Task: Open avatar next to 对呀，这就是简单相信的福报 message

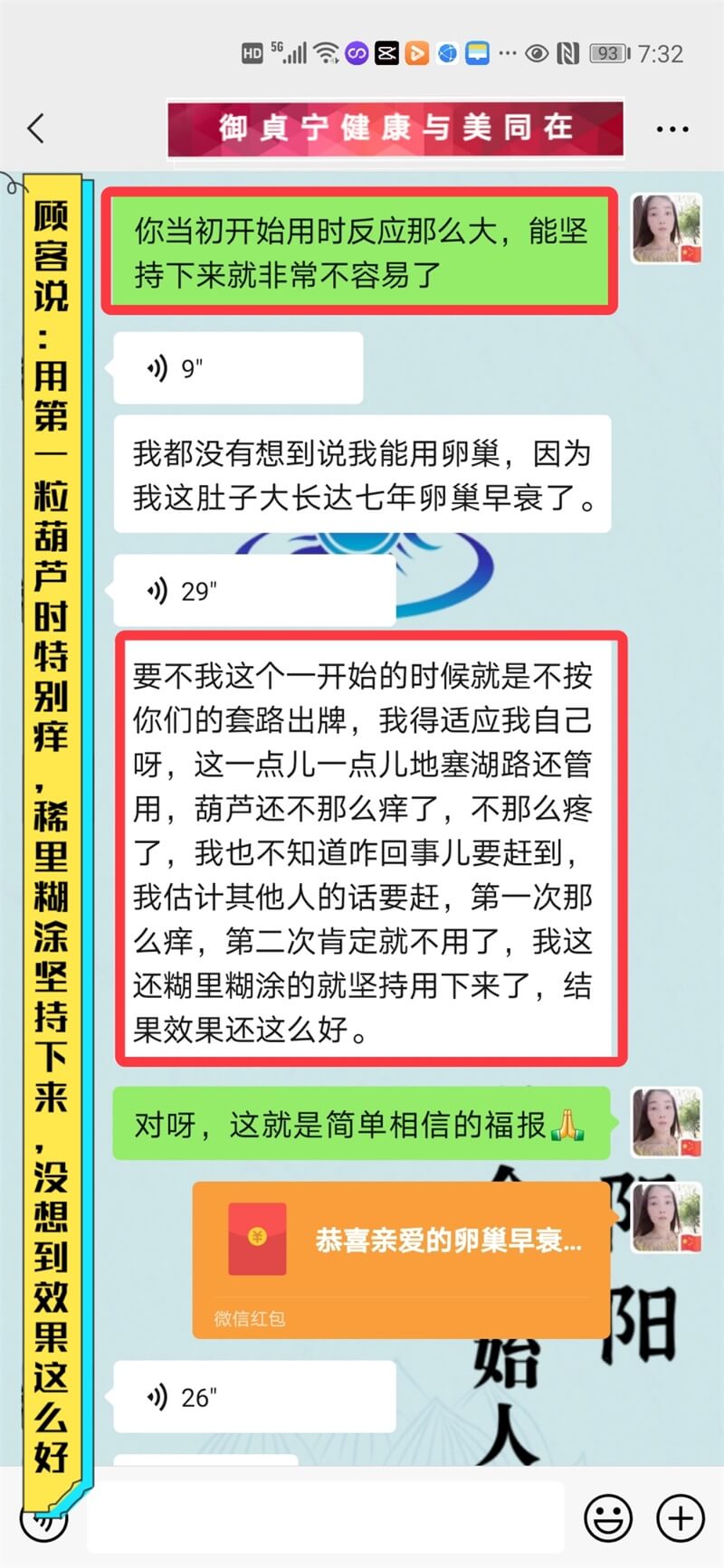Action: (667, 1122)
